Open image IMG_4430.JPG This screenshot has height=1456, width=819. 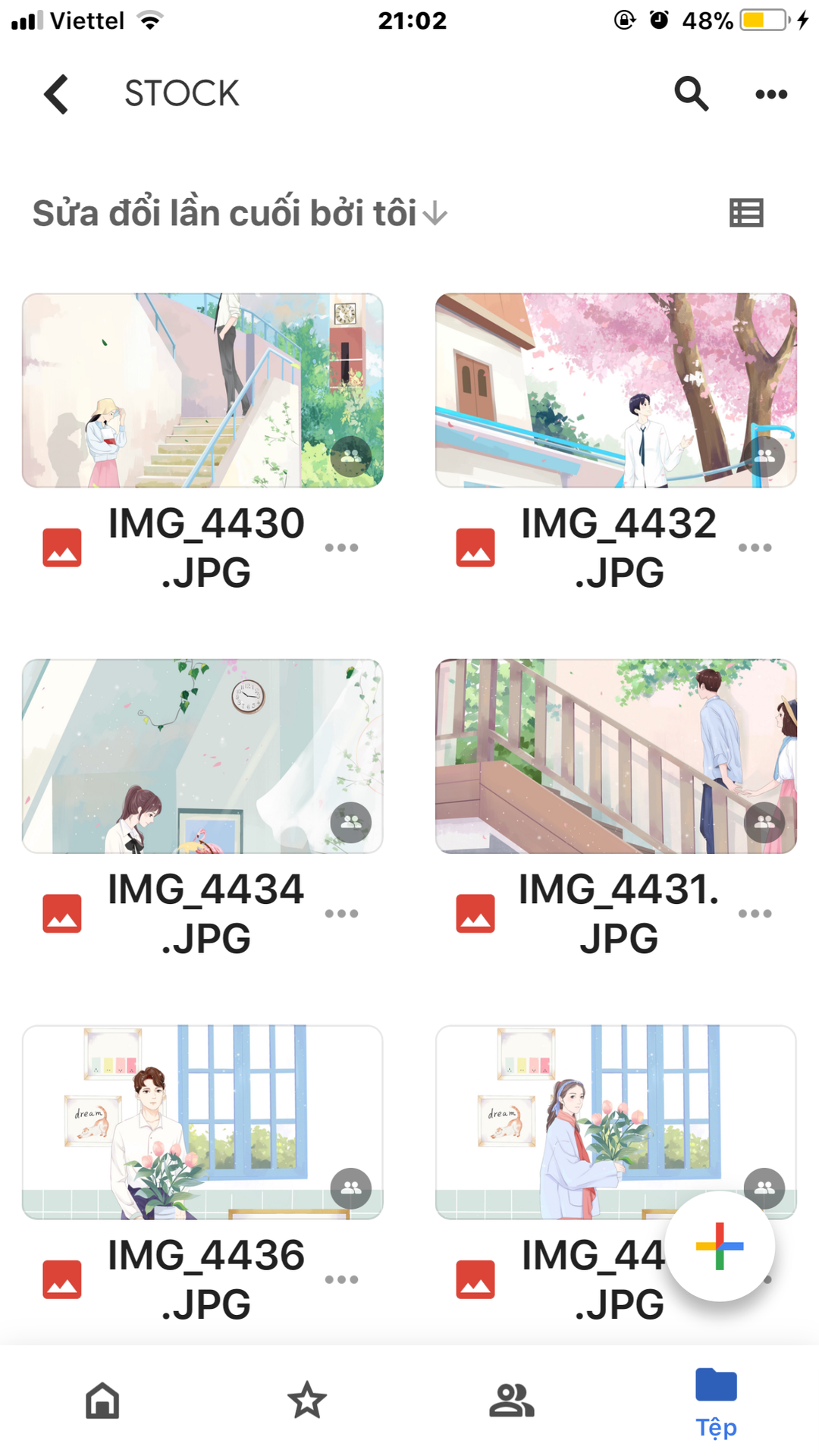(x=202, y=391)
